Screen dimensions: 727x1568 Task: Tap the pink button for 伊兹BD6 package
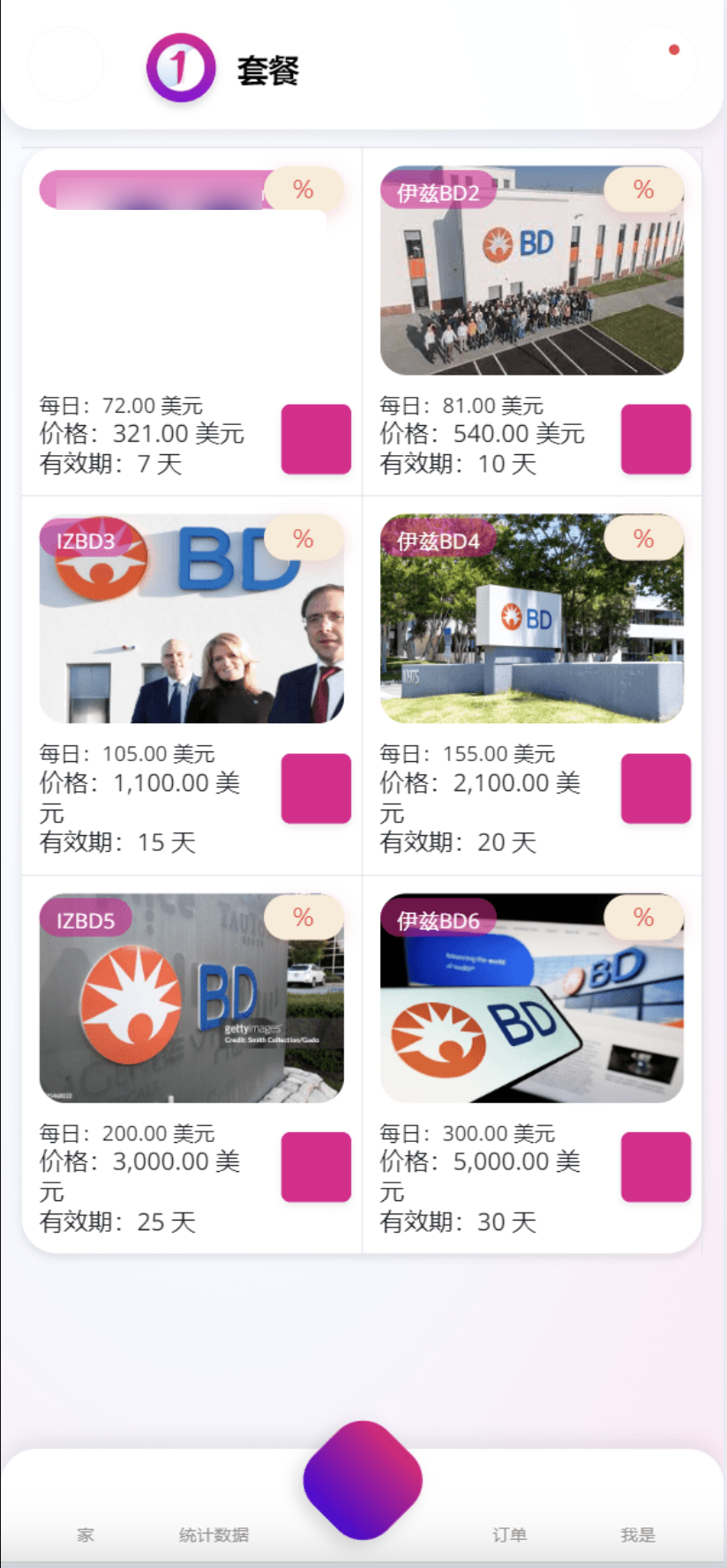[656, 1167]
